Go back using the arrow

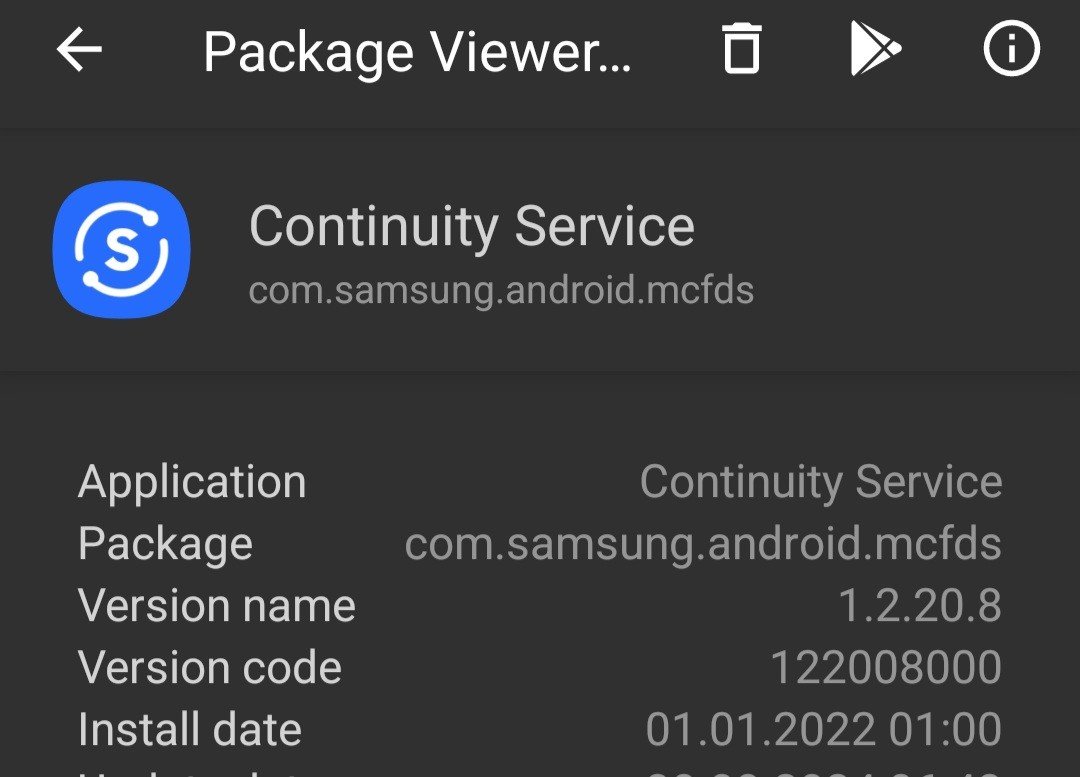79,49
